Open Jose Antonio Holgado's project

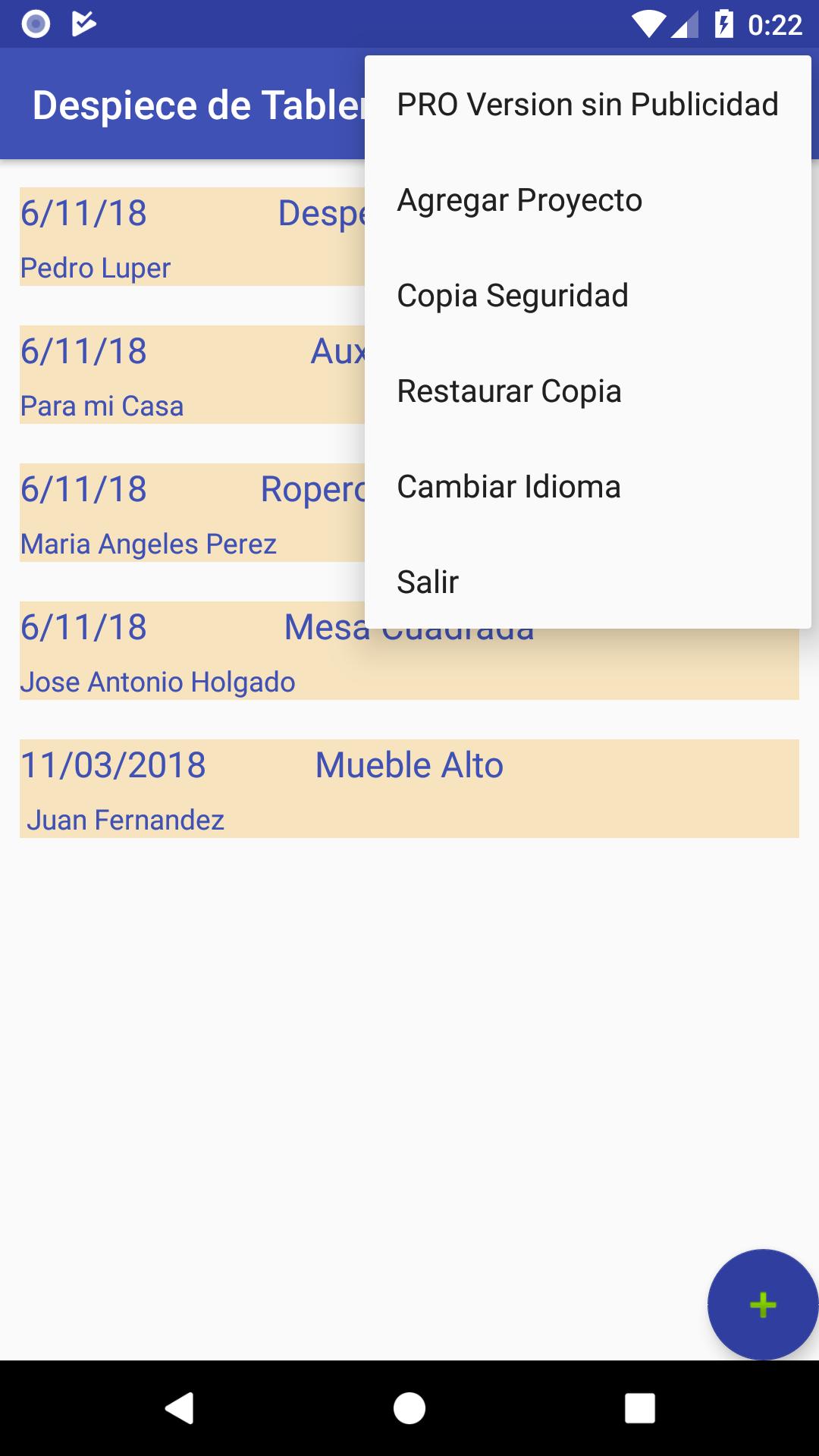pos(409,664)
